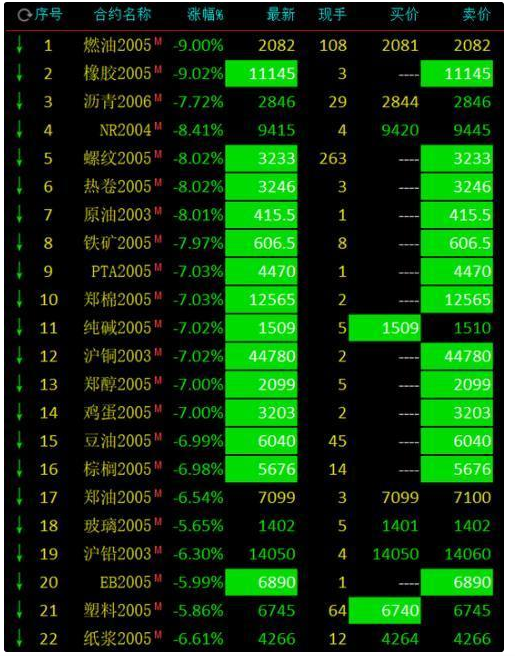View the 鸡蛋2005 contract
Screen dimensions: 515x656
pos(254,413)
